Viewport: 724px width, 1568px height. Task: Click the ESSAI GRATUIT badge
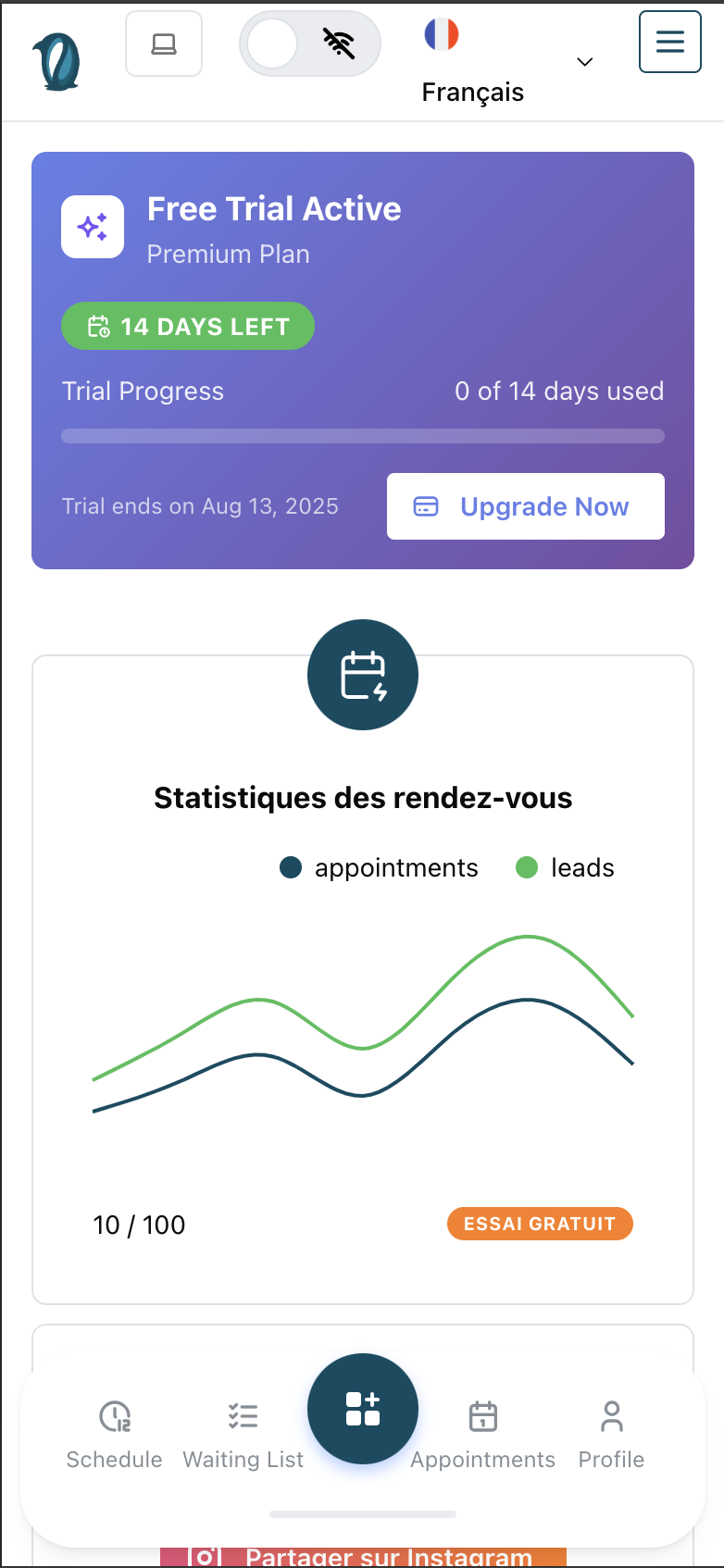tap(540, 1223)
